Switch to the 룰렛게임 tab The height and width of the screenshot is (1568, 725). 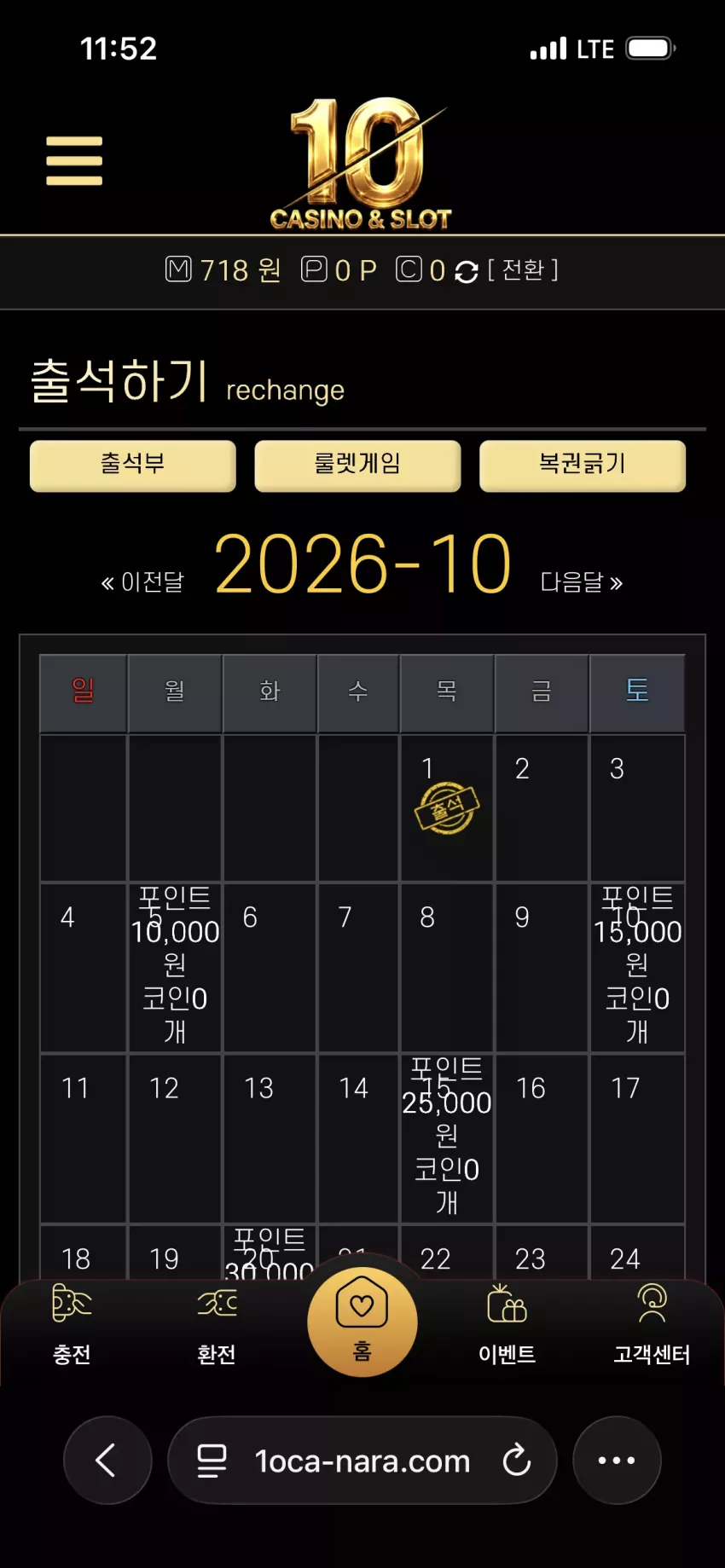357,465
